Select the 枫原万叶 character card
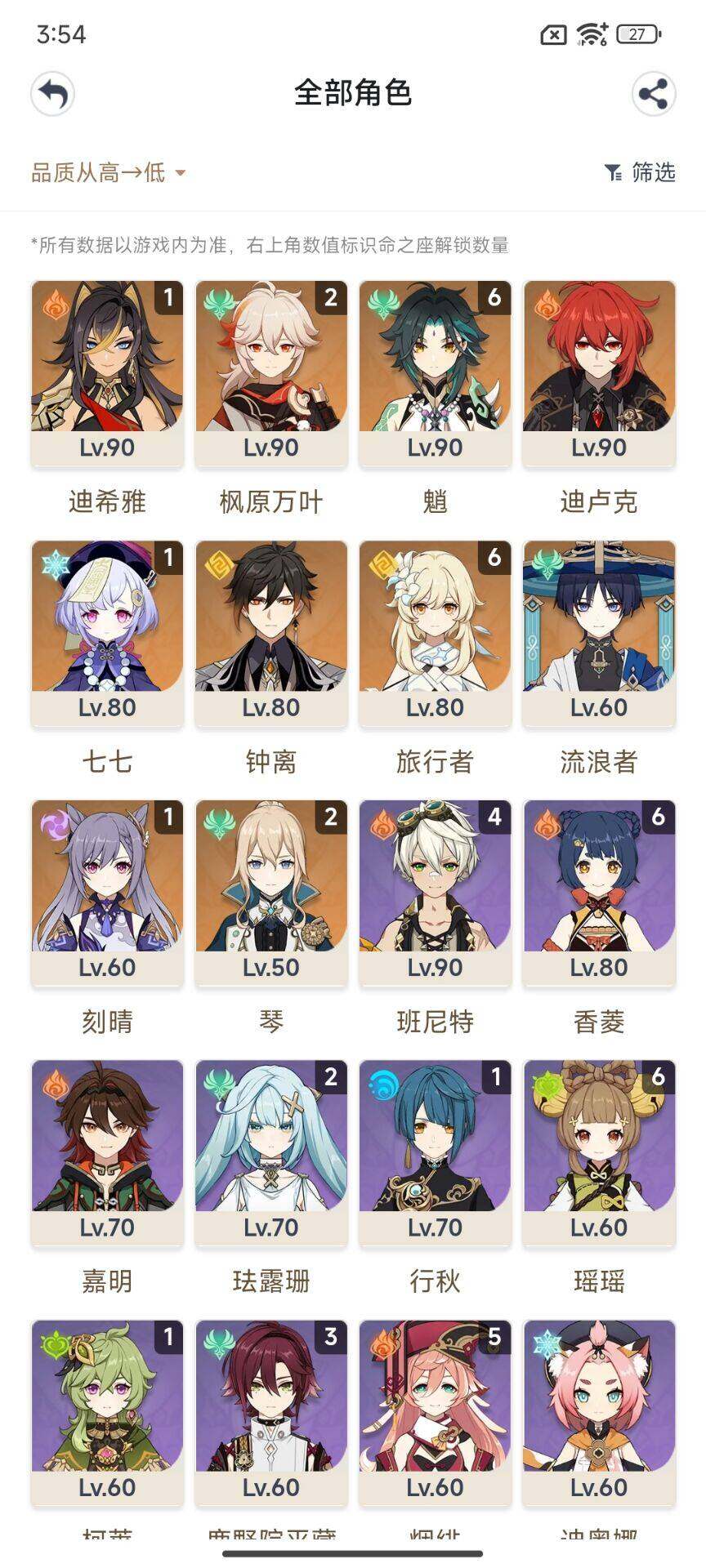This screenshot has height=1568, width=706. pos(271,372)
